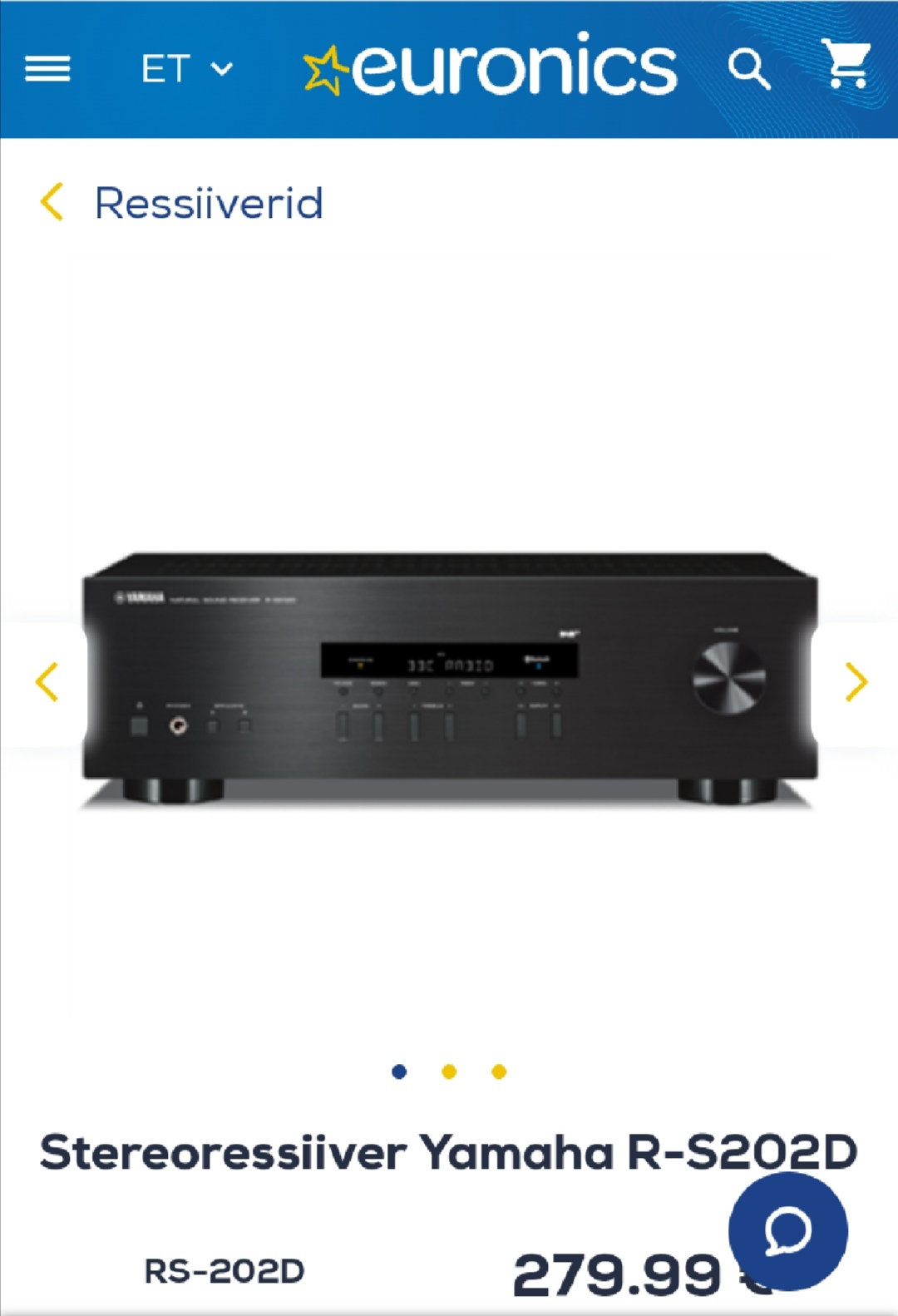This screenshot has height=1316, width=898.
Task: Open the shopping cart
Action: [846, 64]
